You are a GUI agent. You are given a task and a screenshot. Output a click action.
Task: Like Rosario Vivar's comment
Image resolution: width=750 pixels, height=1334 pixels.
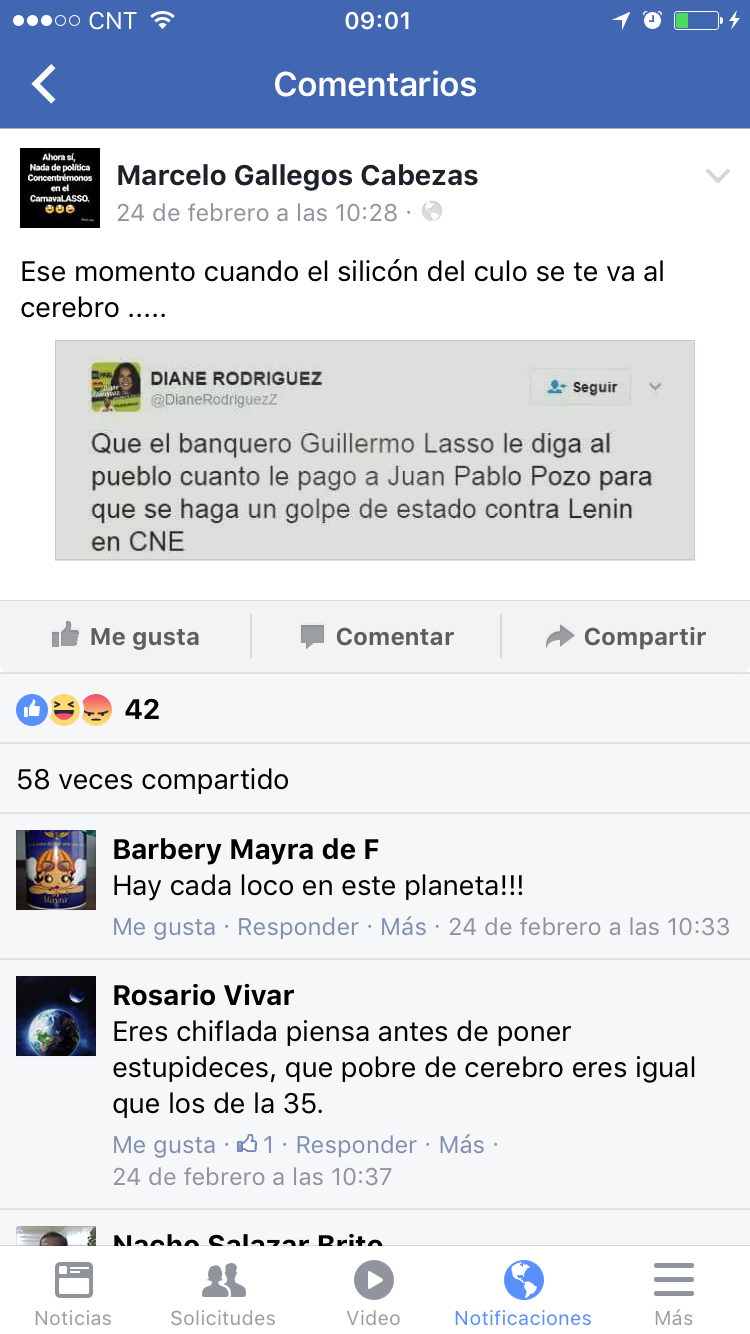[164, 1144]
